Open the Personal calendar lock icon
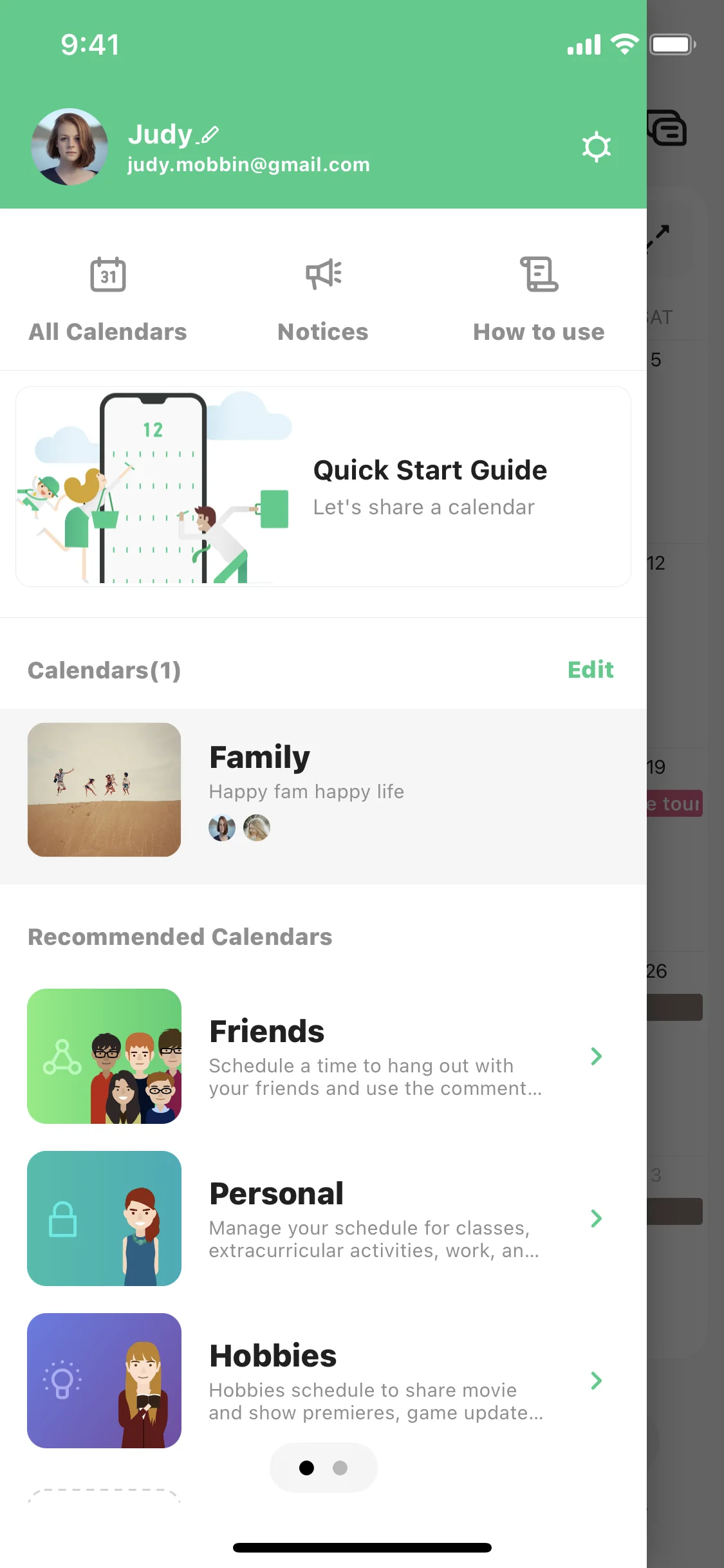The width and height of the screenshot is (724, 1568). pos(104,1218)
